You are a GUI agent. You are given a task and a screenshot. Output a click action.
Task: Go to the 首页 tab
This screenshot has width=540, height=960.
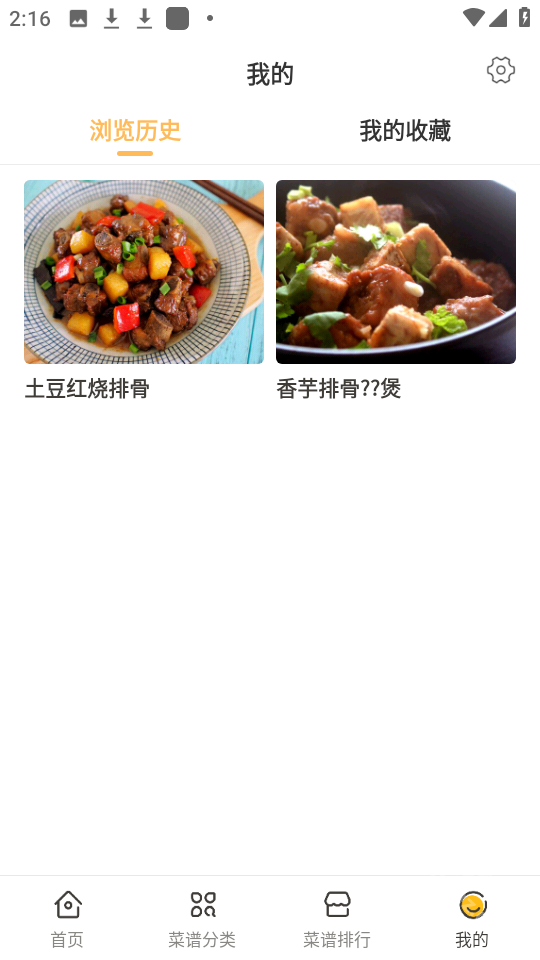(67, 918)
